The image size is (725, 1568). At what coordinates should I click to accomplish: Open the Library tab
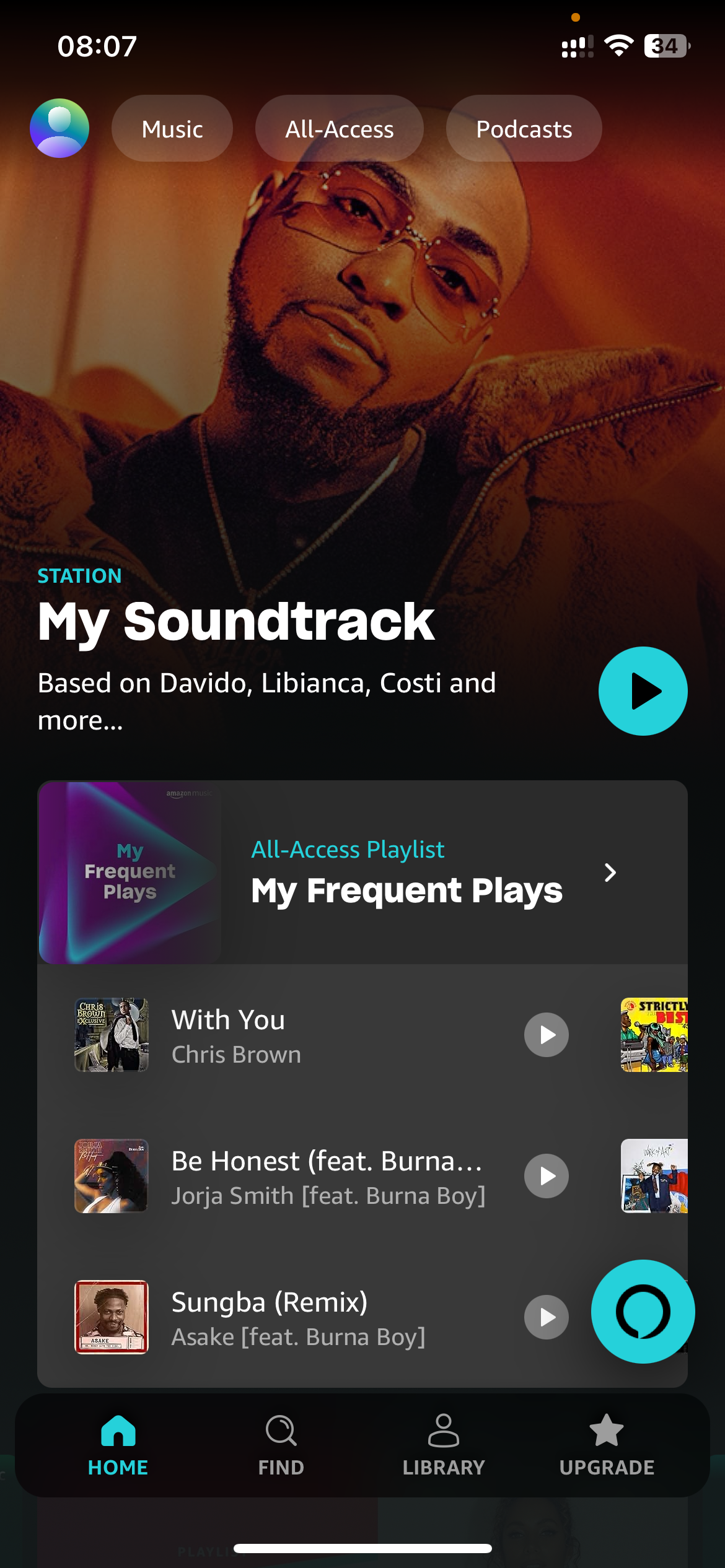[x=444, y=1445]
